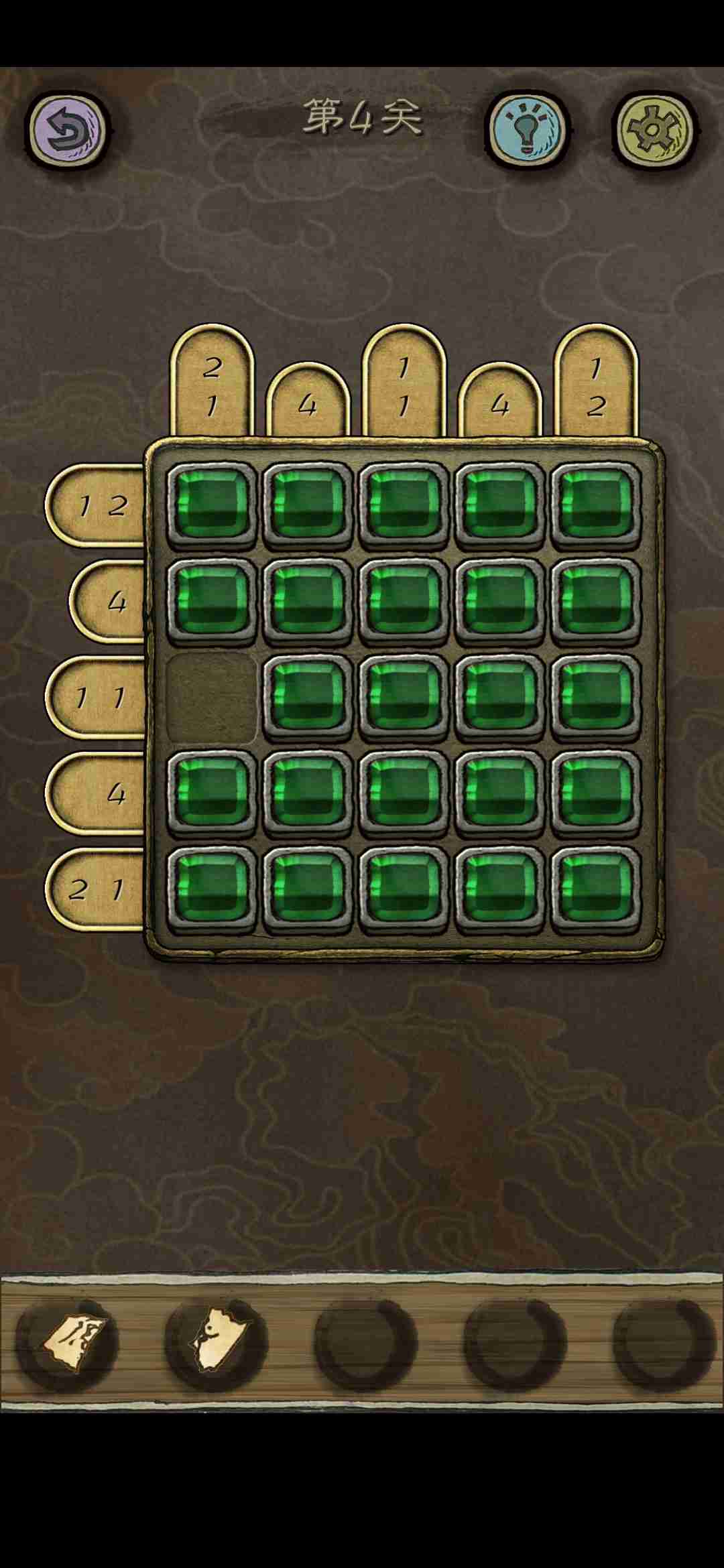Select the second torn paper inventory item
The height and width of the screenshot is (1568, 724).
click(216, 1344)
